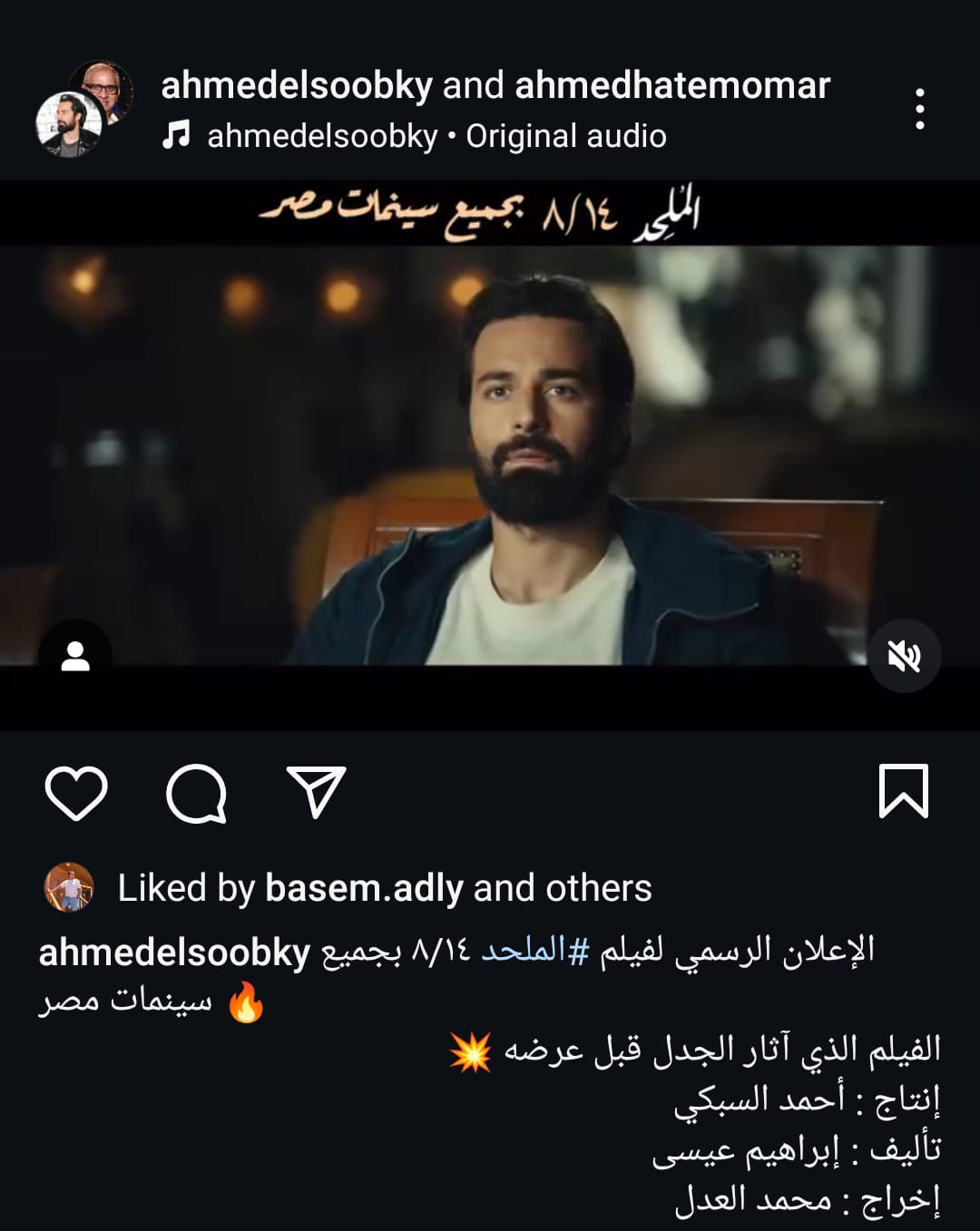Like the post with the heart icon
The height and width of the screenshot is (1231, 980).
click(x=76, y=792)
